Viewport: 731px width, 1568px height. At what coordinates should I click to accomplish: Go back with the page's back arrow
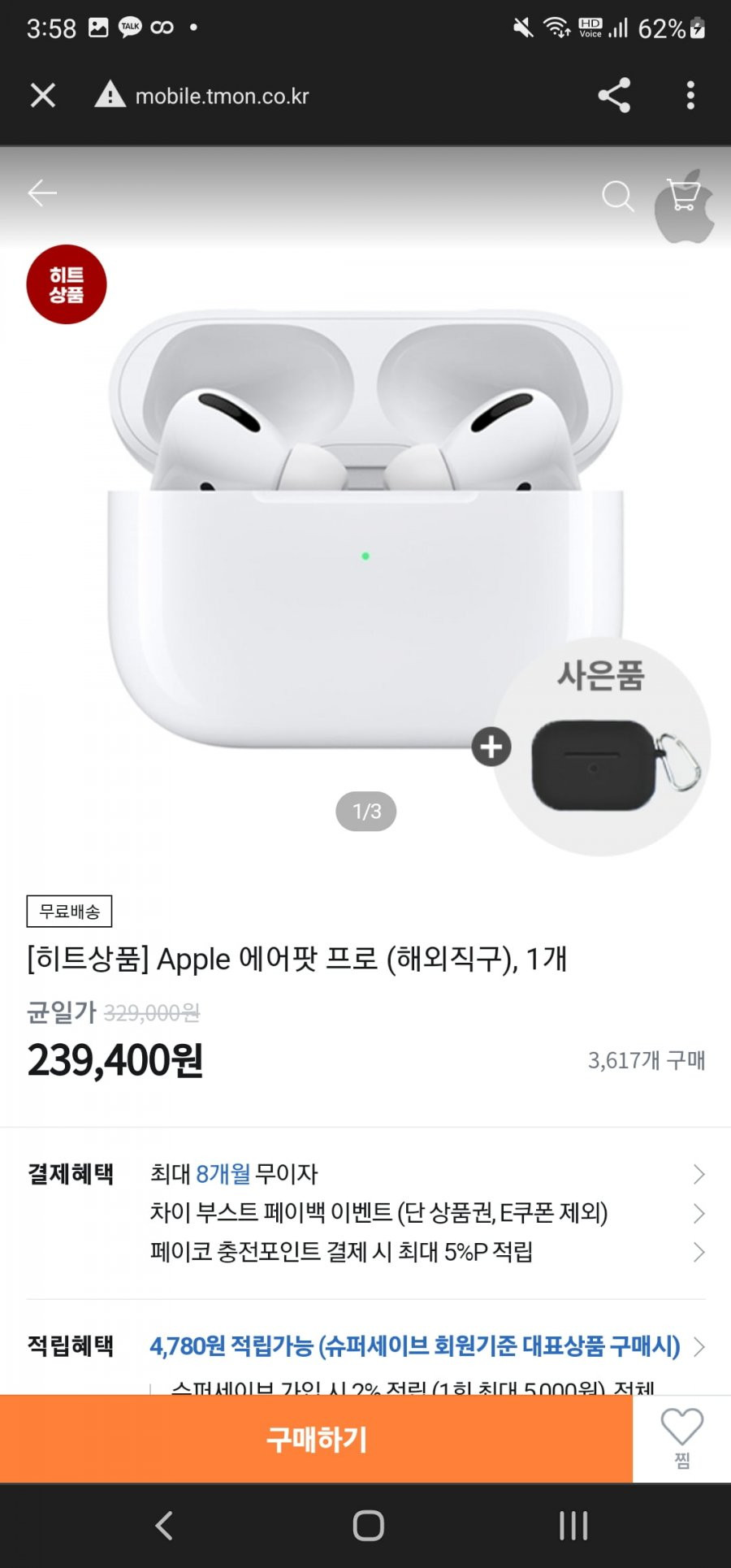click(x=42, y=193)
